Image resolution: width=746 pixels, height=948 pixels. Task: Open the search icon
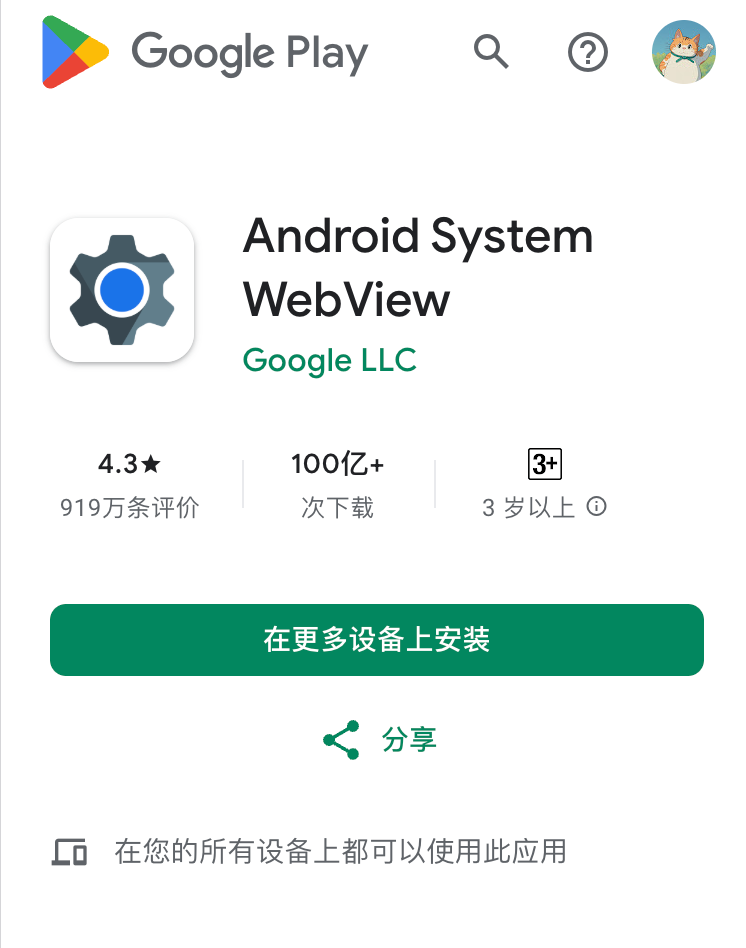[491, 51]
